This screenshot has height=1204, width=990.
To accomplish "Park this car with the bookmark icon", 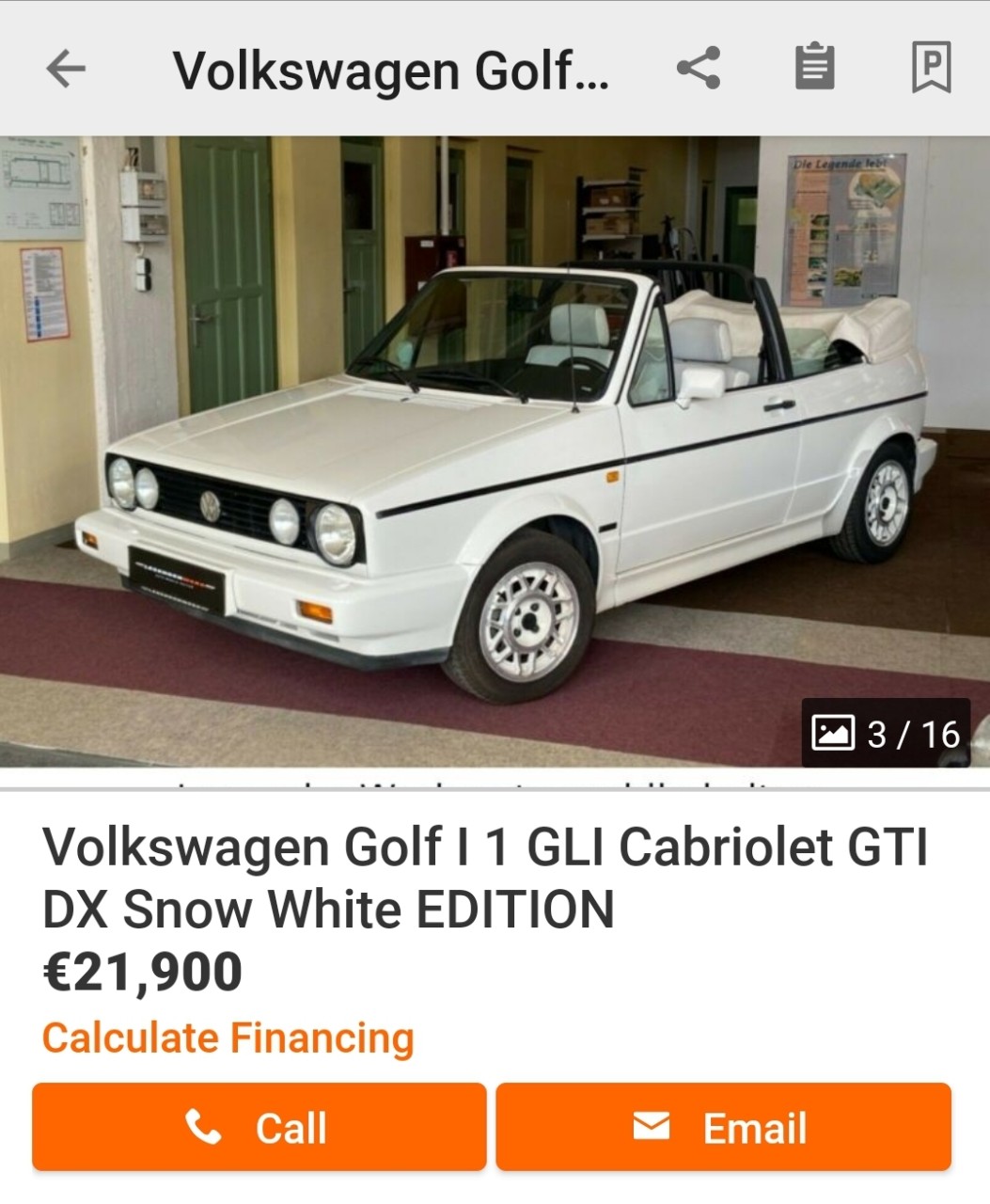I will click(x=931, y=68).
